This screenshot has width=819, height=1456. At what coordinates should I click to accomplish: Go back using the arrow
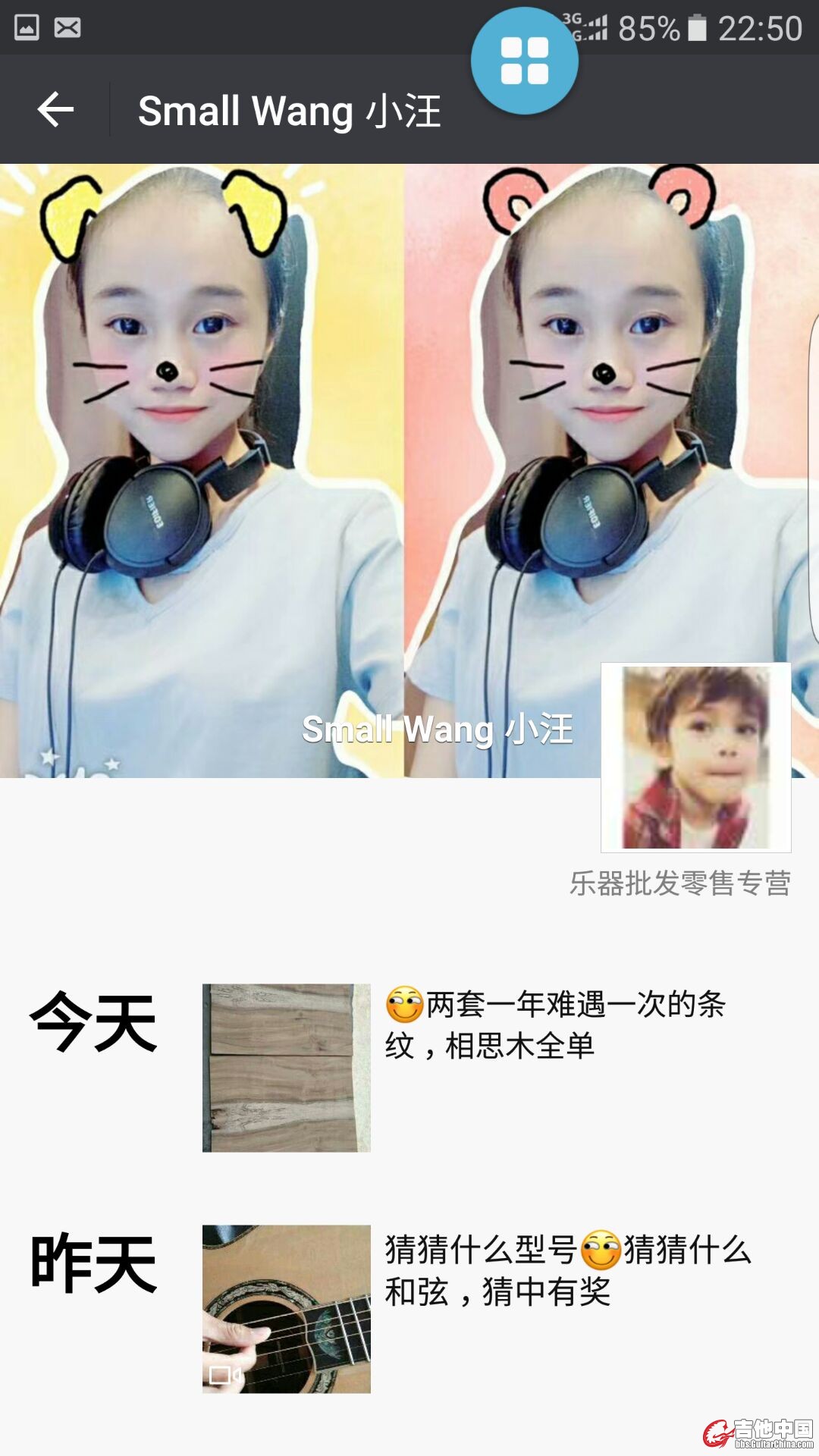55,110
